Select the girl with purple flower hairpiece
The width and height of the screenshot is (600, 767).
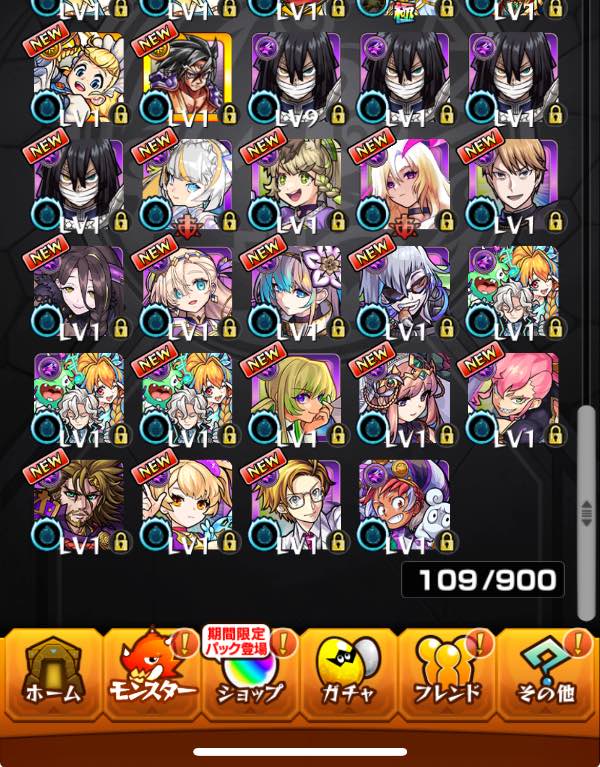pyautogui.click(x=296, y=292)
